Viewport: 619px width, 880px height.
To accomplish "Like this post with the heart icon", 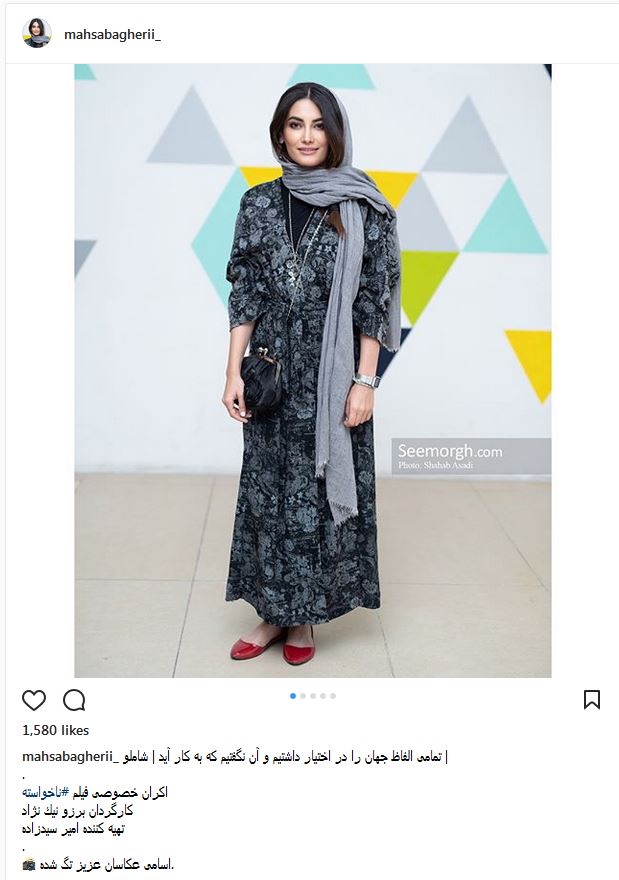I will coord(34,700).
